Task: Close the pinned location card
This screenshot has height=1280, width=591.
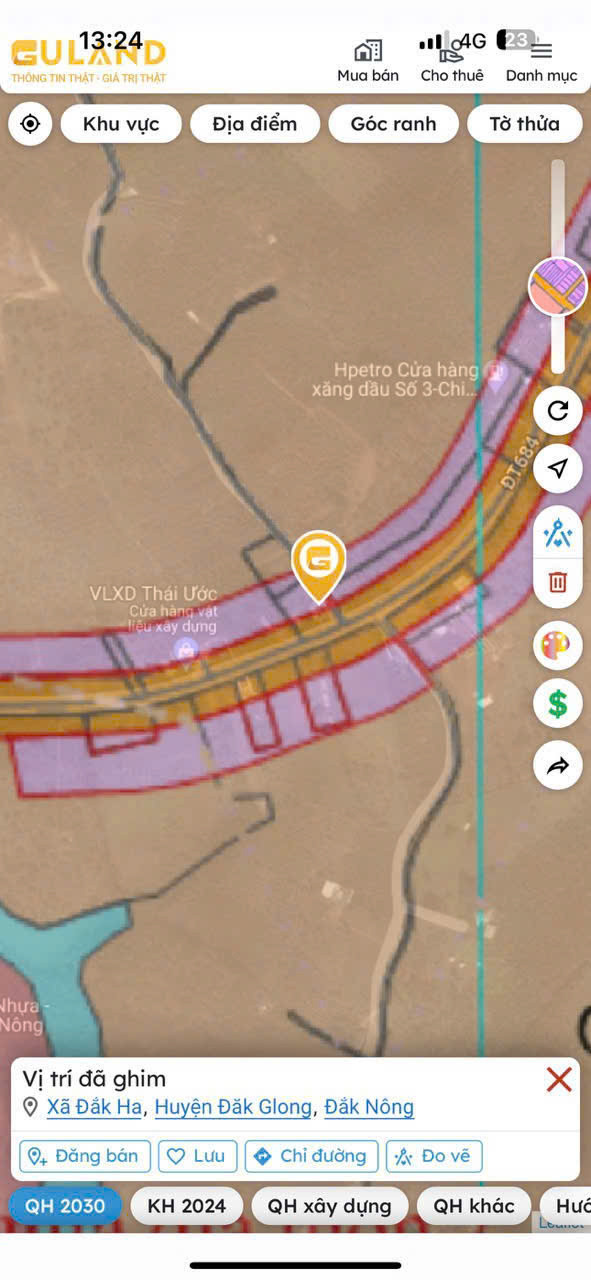Action: click(559, 1079)
